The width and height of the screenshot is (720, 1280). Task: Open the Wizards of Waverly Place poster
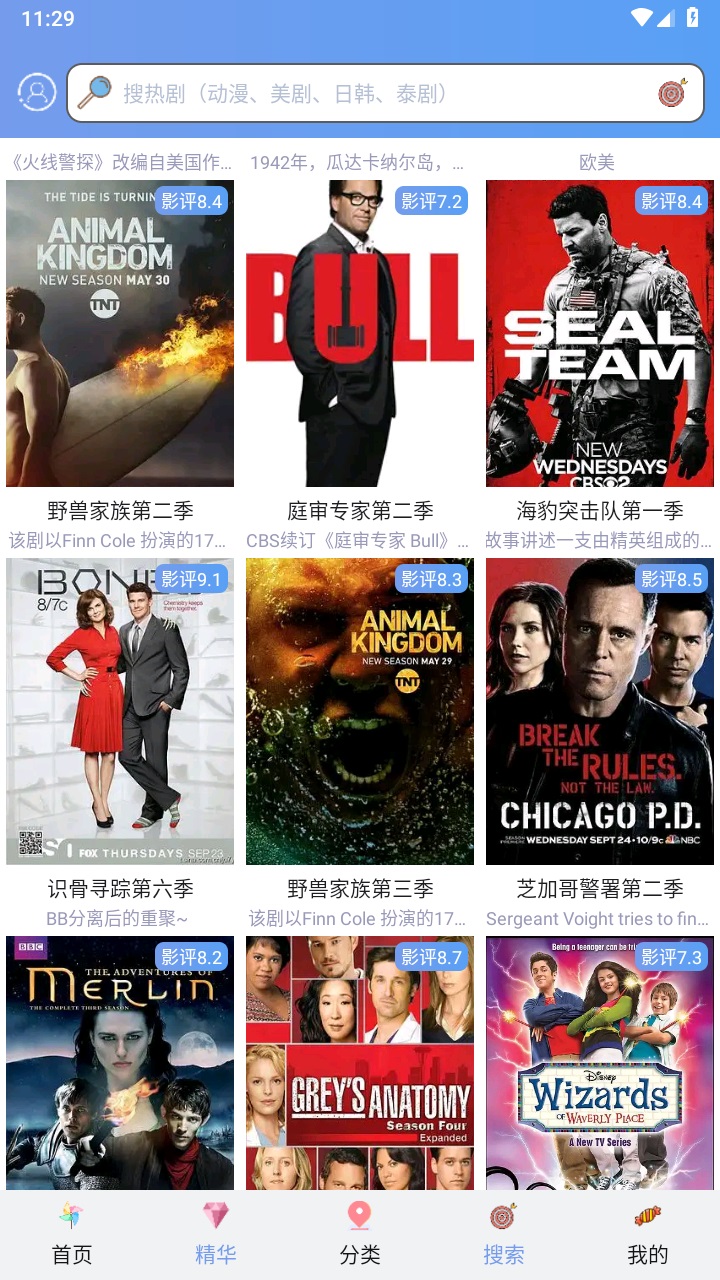coord(600,1062)
